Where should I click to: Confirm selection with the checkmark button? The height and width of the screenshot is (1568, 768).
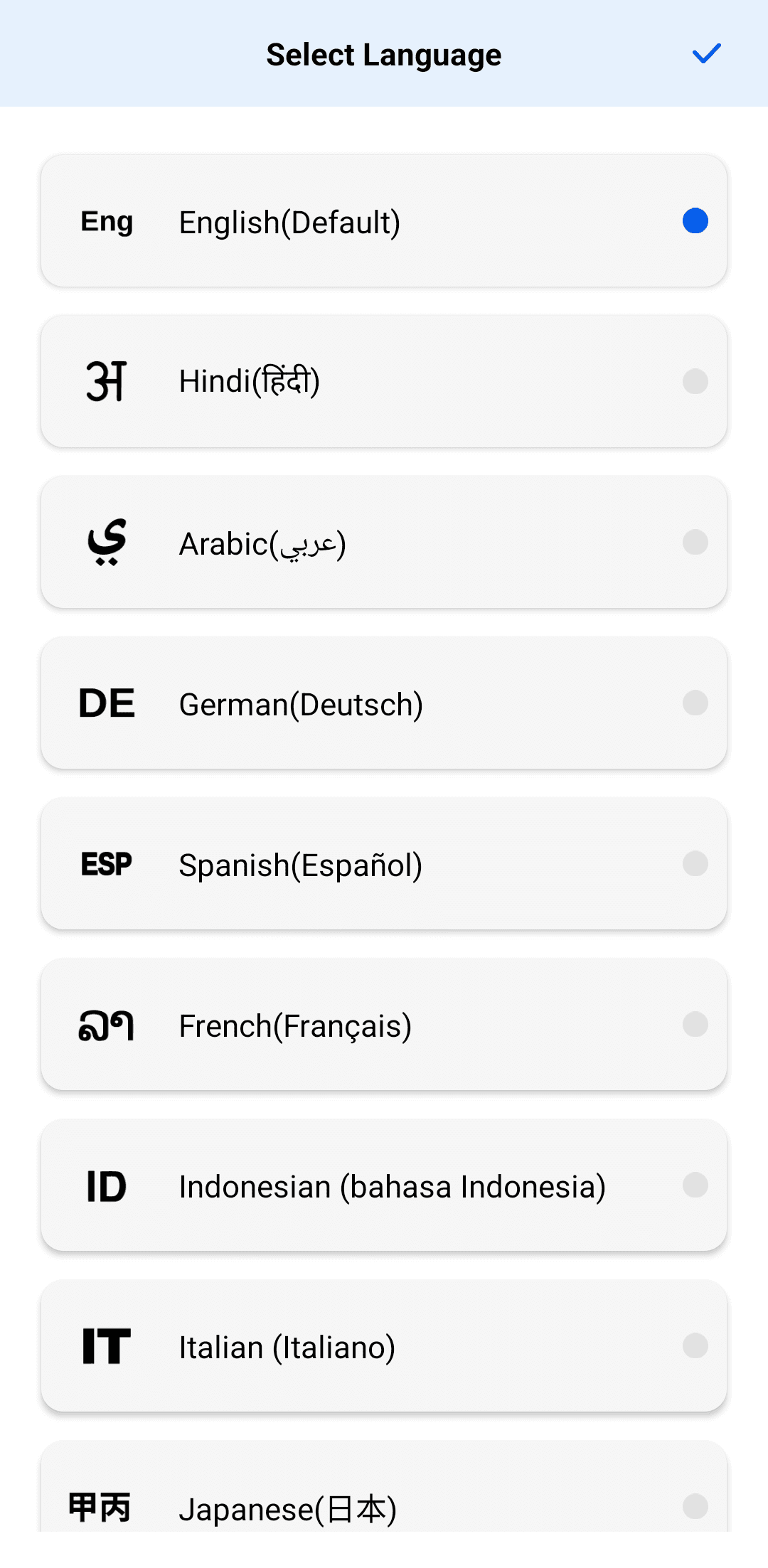[x=706, y=53]
